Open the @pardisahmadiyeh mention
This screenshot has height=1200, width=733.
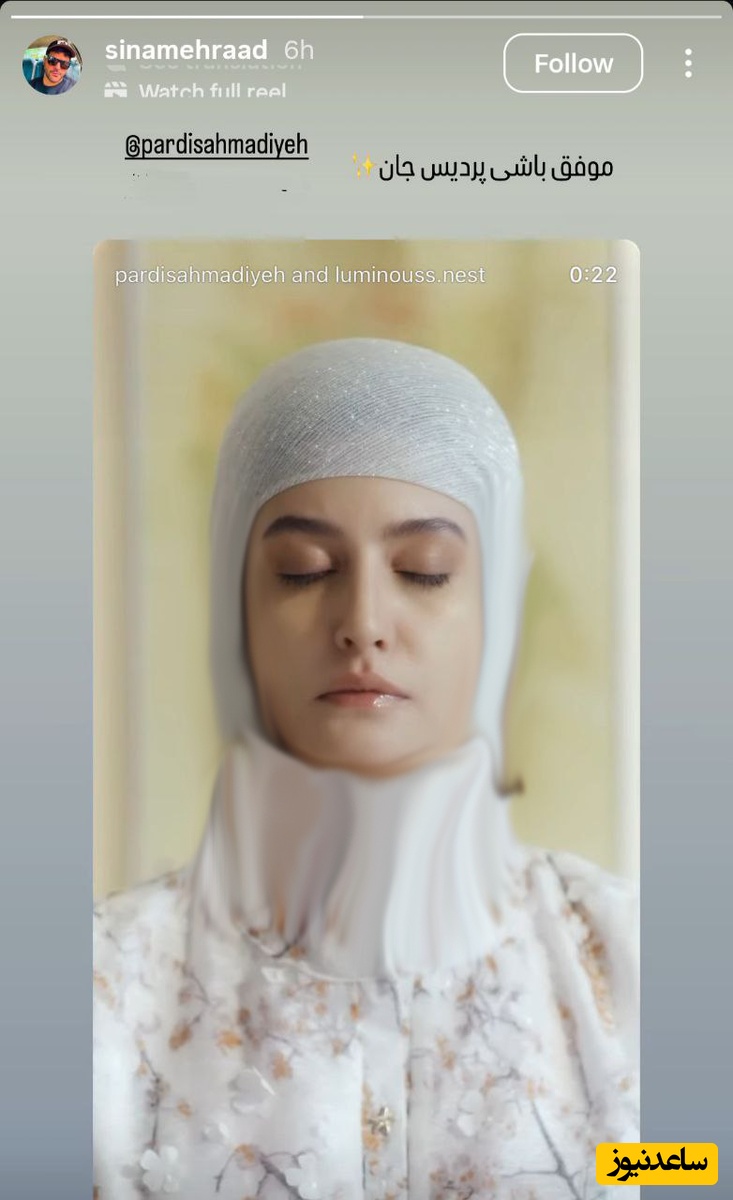click(x=216, y=145)
